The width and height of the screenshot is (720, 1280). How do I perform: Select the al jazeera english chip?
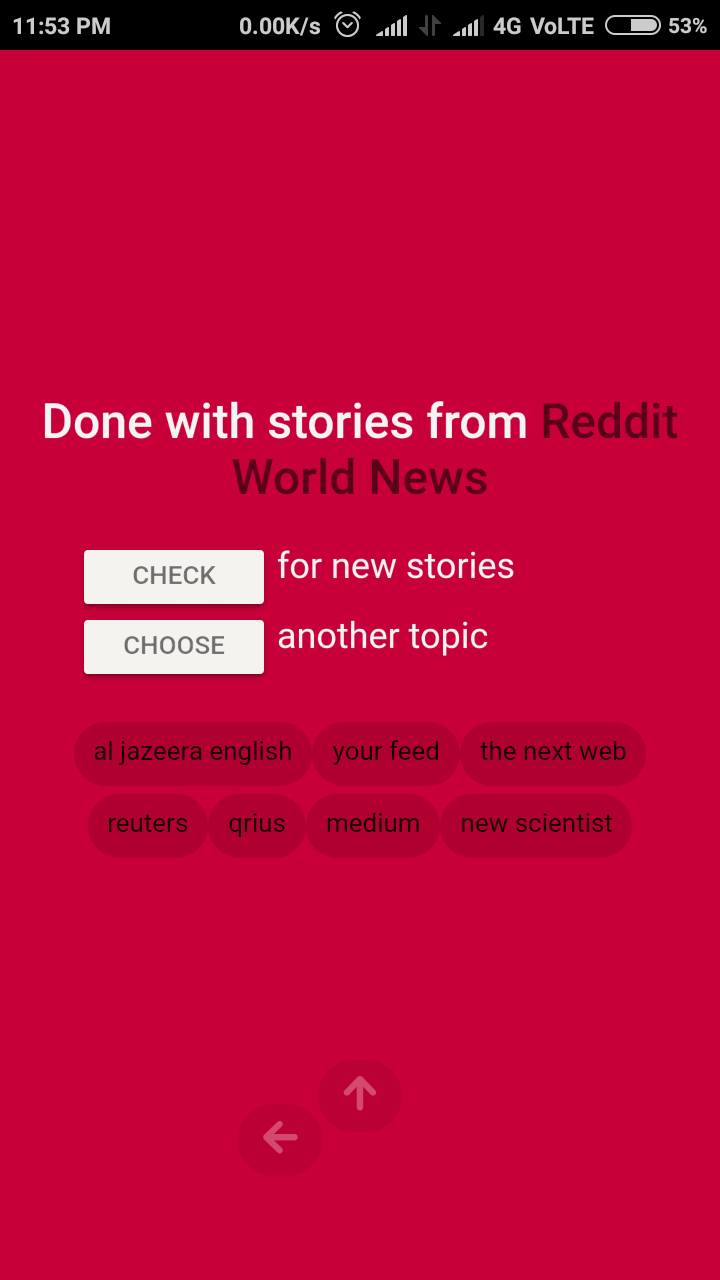point(193,752)
